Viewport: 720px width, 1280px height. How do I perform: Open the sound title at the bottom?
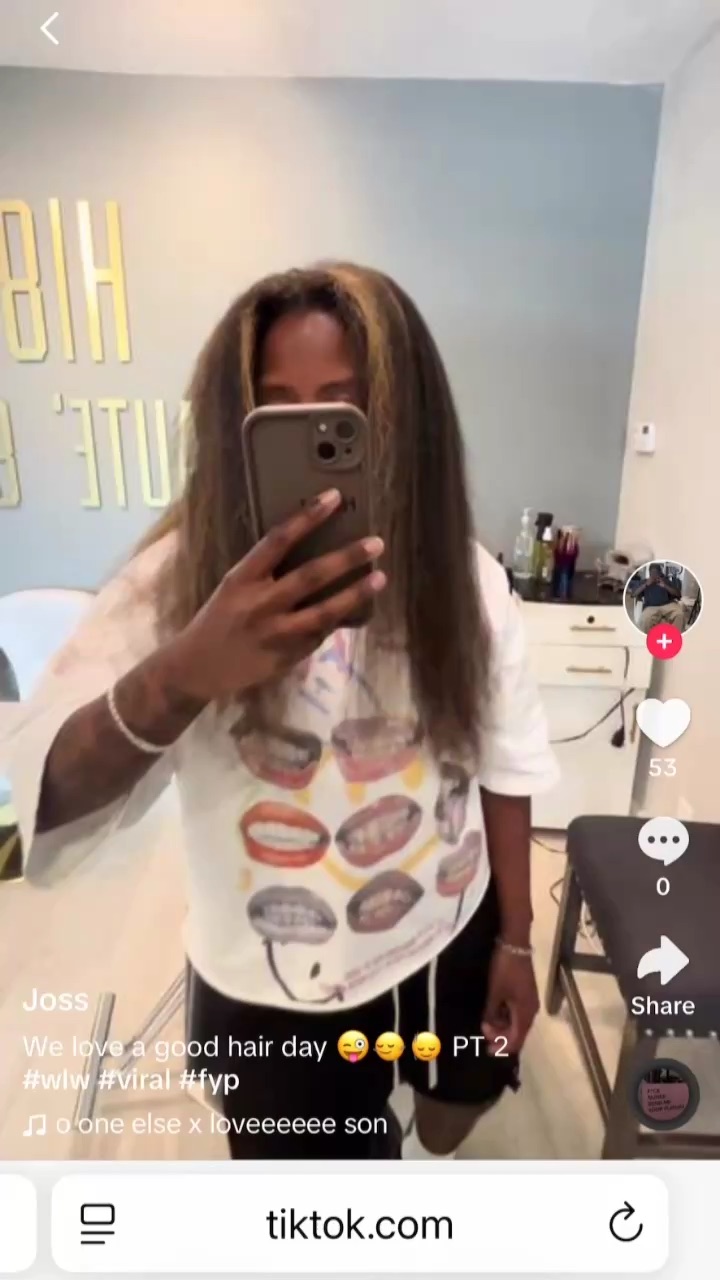[x=220, y=1124]
